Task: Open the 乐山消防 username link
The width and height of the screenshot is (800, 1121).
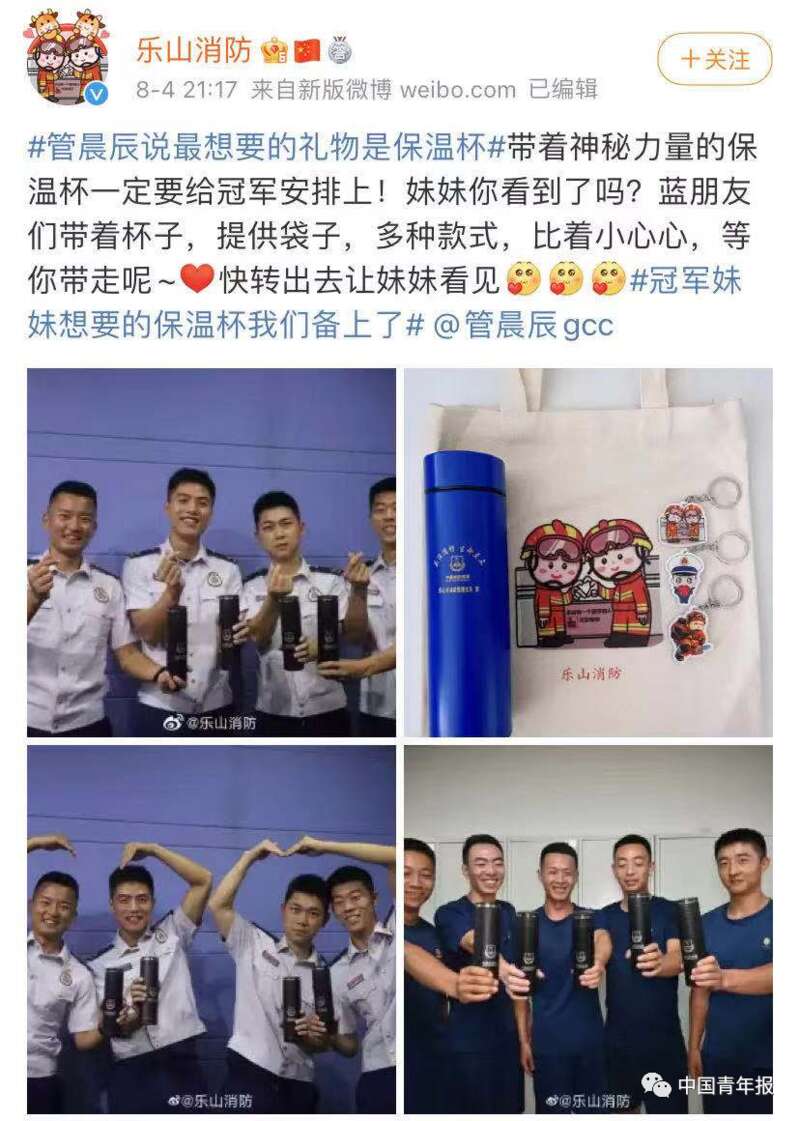Action: pyautogui.click(x=195, y=51)
